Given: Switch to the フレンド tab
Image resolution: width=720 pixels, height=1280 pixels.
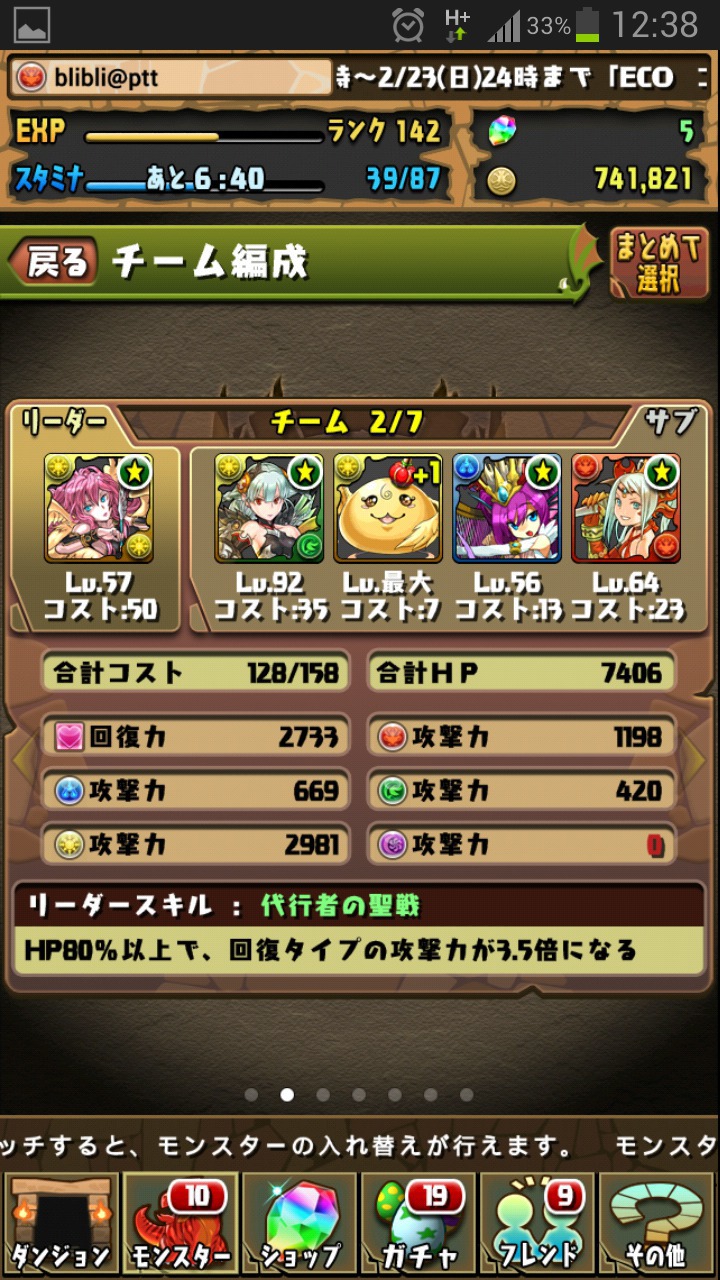Looking at the screenshot, I should [537, 1224].
